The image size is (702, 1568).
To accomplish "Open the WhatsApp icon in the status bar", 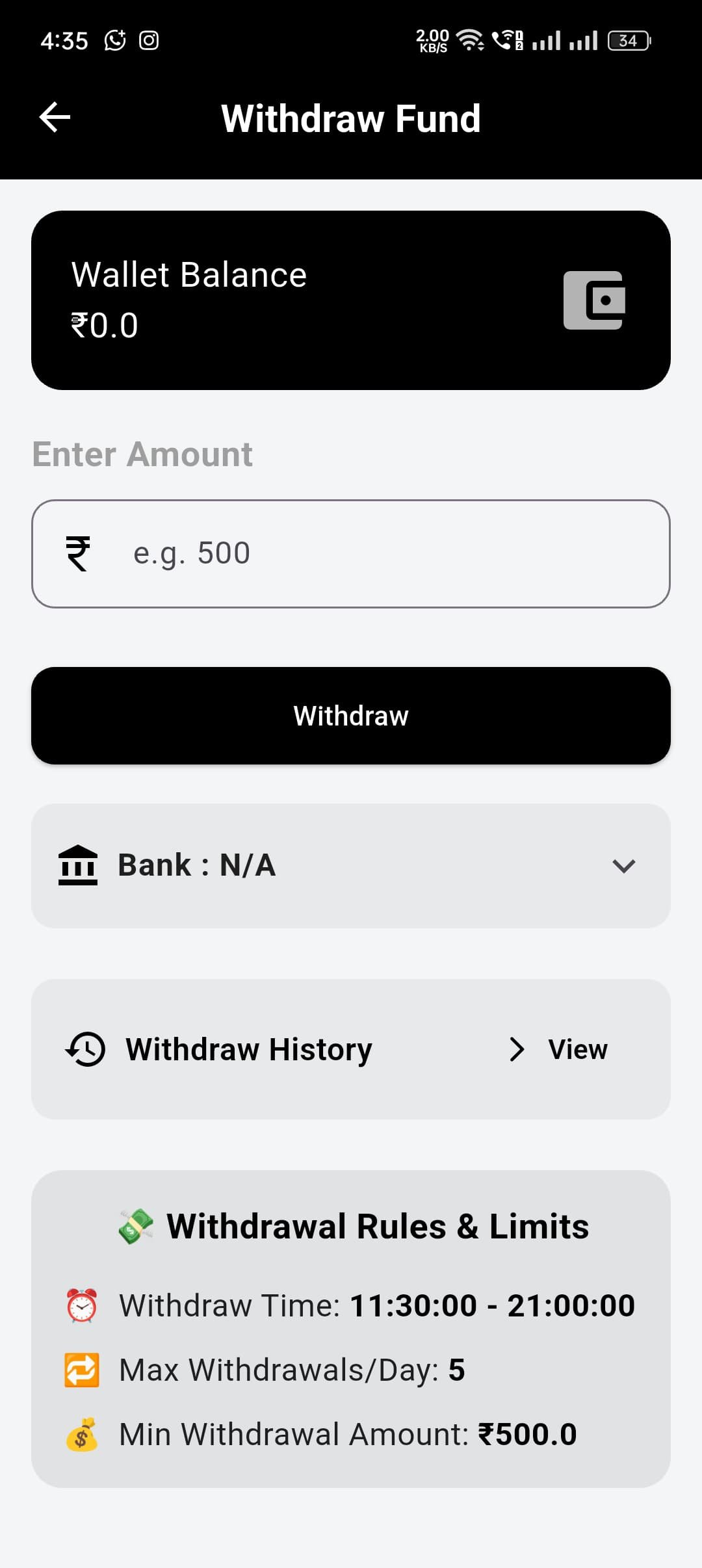I will click(114, 40).
